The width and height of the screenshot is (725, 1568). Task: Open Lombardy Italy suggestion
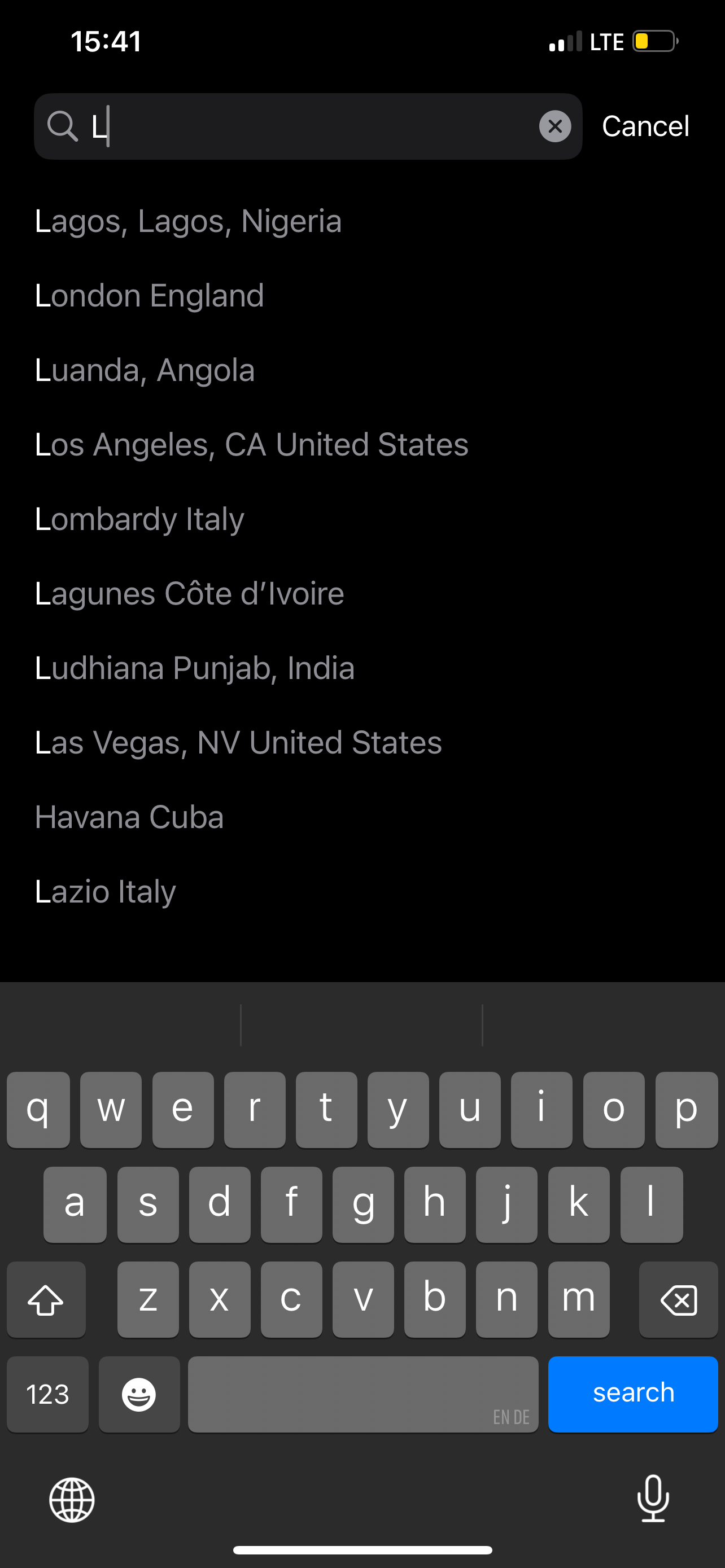click(140, 519)
